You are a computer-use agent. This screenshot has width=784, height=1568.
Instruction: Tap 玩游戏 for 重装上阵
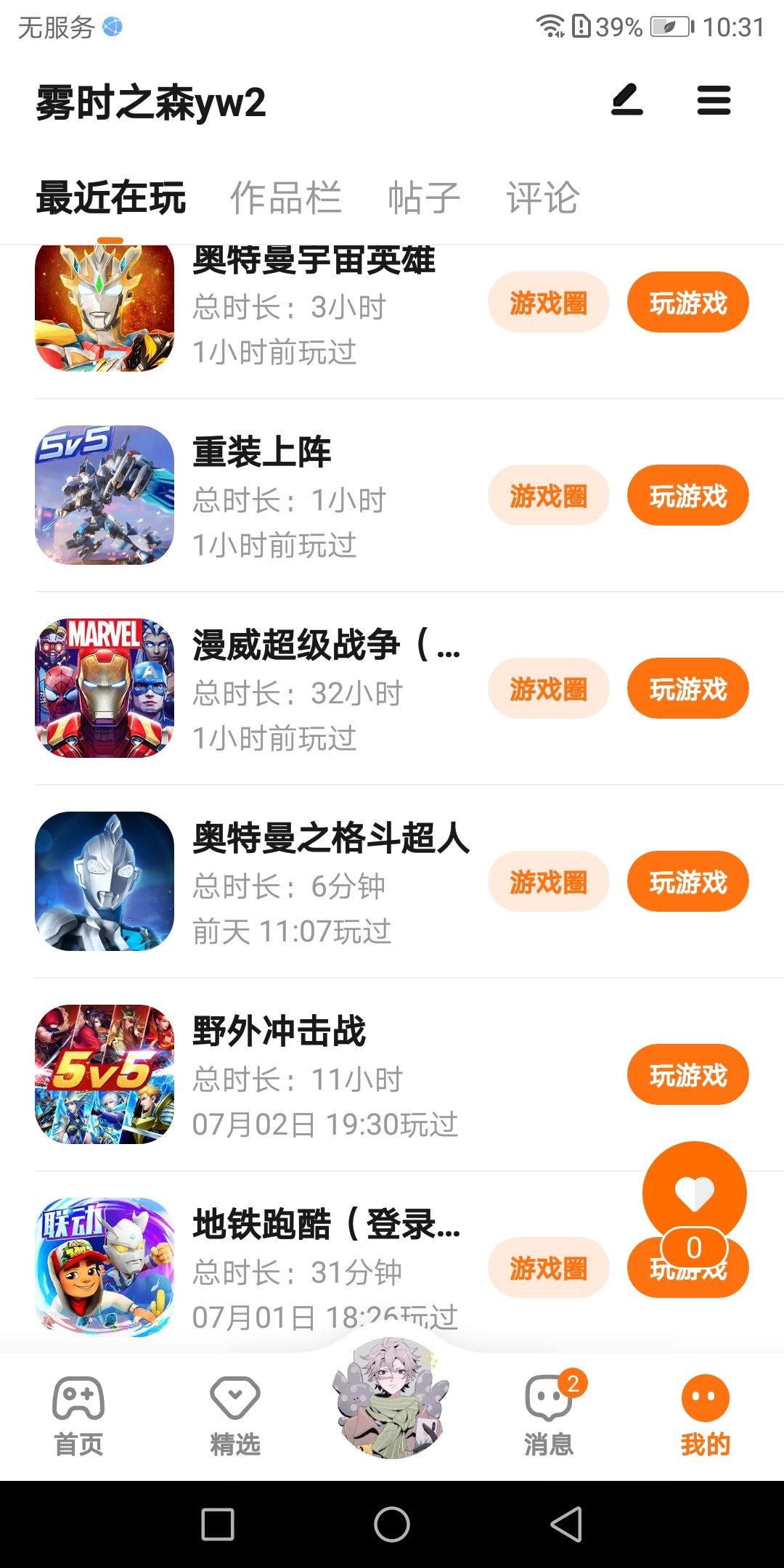[687, 496]
